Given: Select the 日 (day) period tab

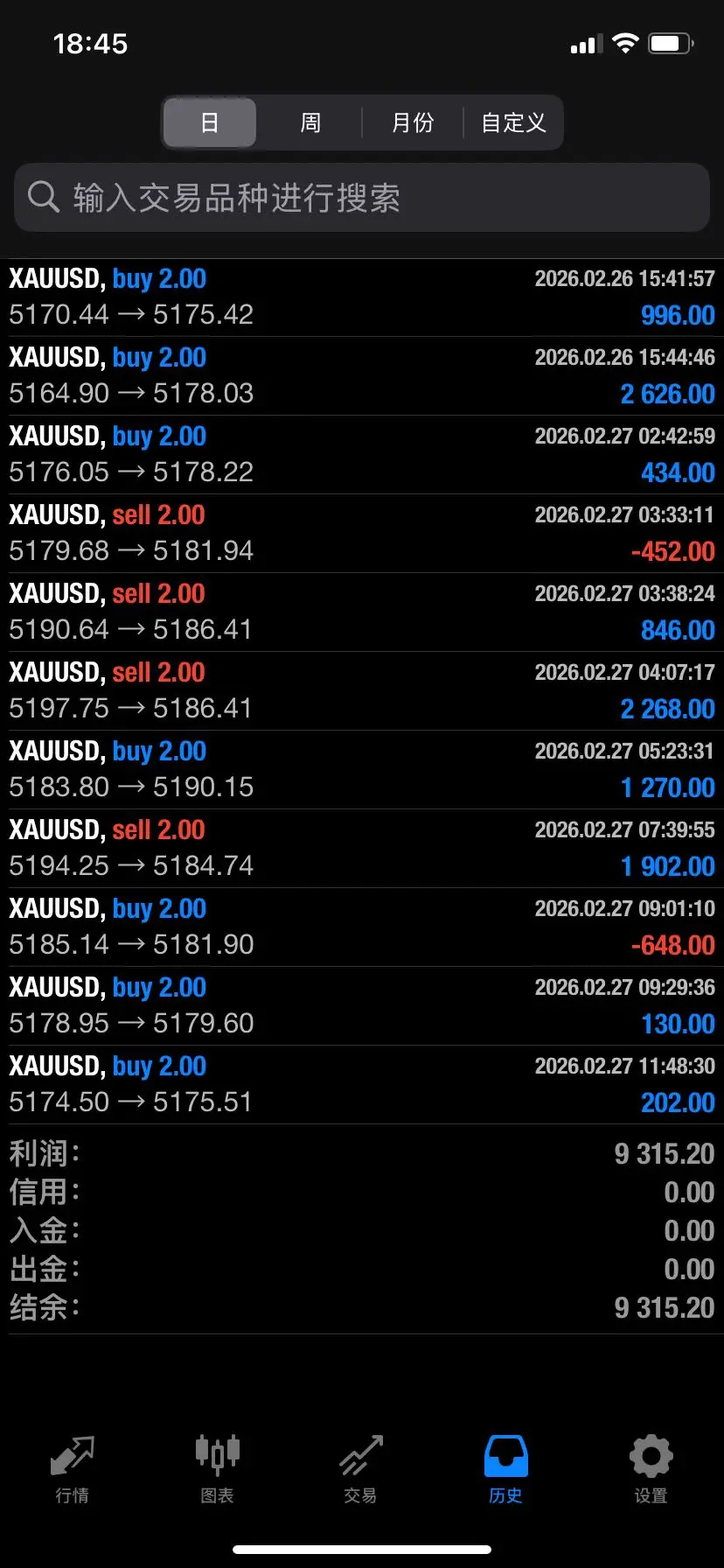Looking at the screenshot, I should [x=210, y=122].
